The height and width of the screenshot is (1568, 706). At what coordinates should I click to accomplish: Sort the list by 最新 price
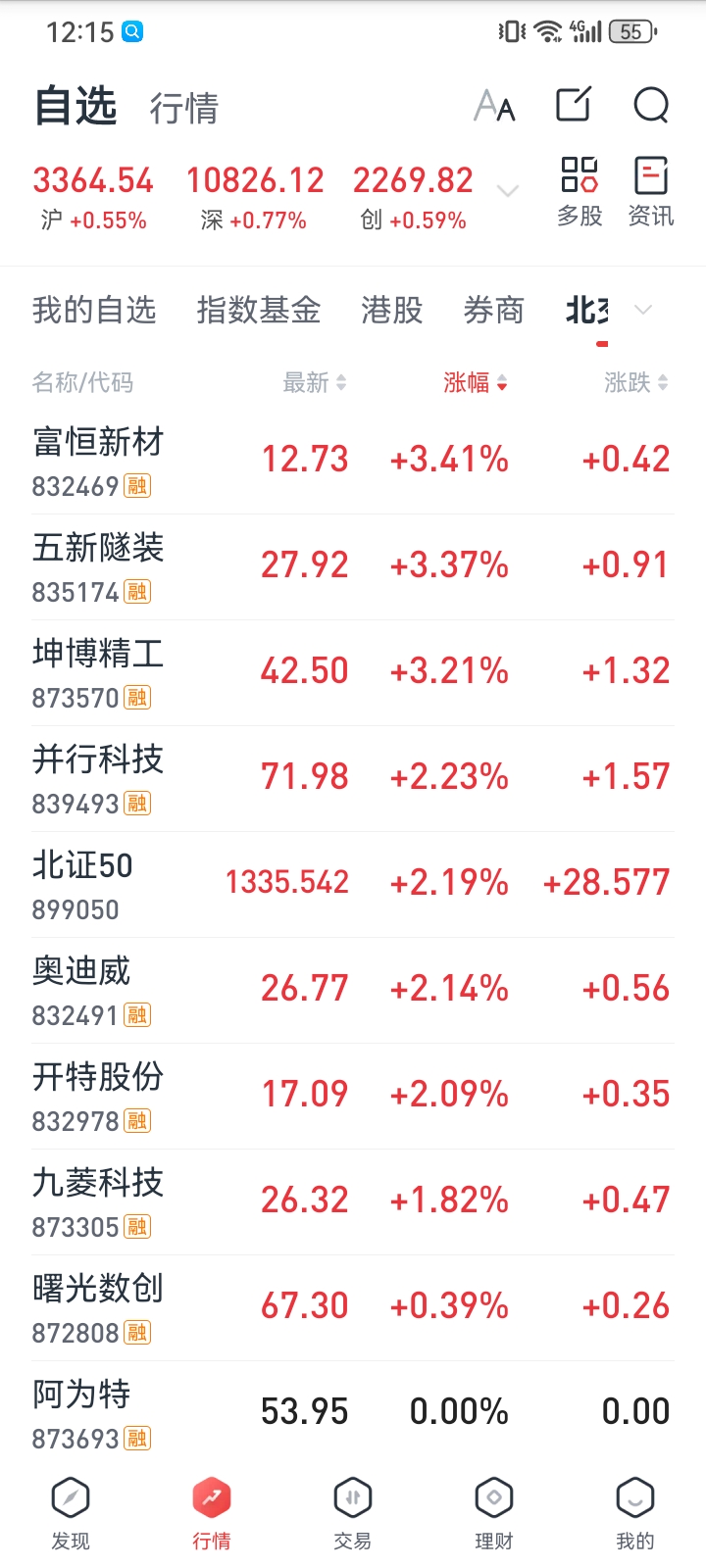pos(314,382)
